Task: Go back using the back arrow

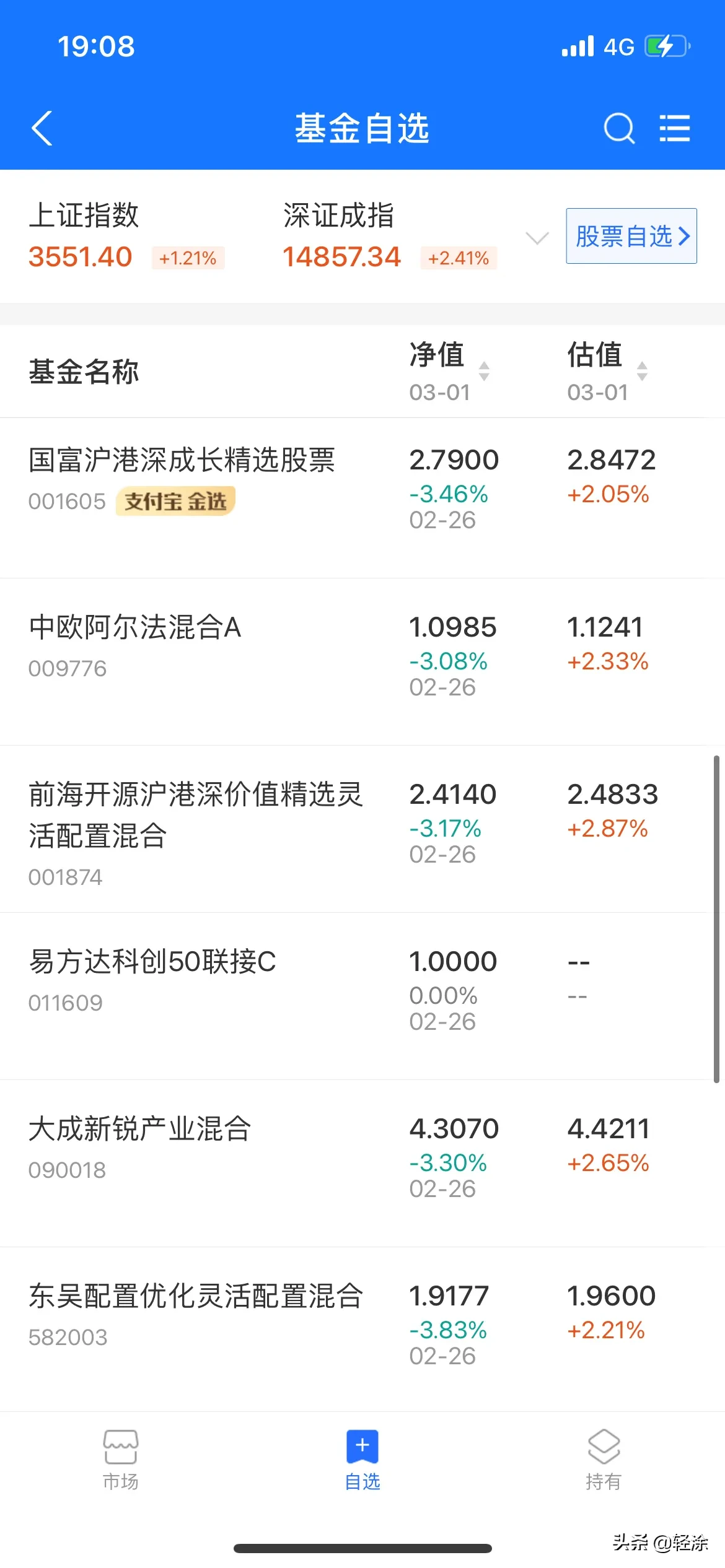Action: click(42, 129)
